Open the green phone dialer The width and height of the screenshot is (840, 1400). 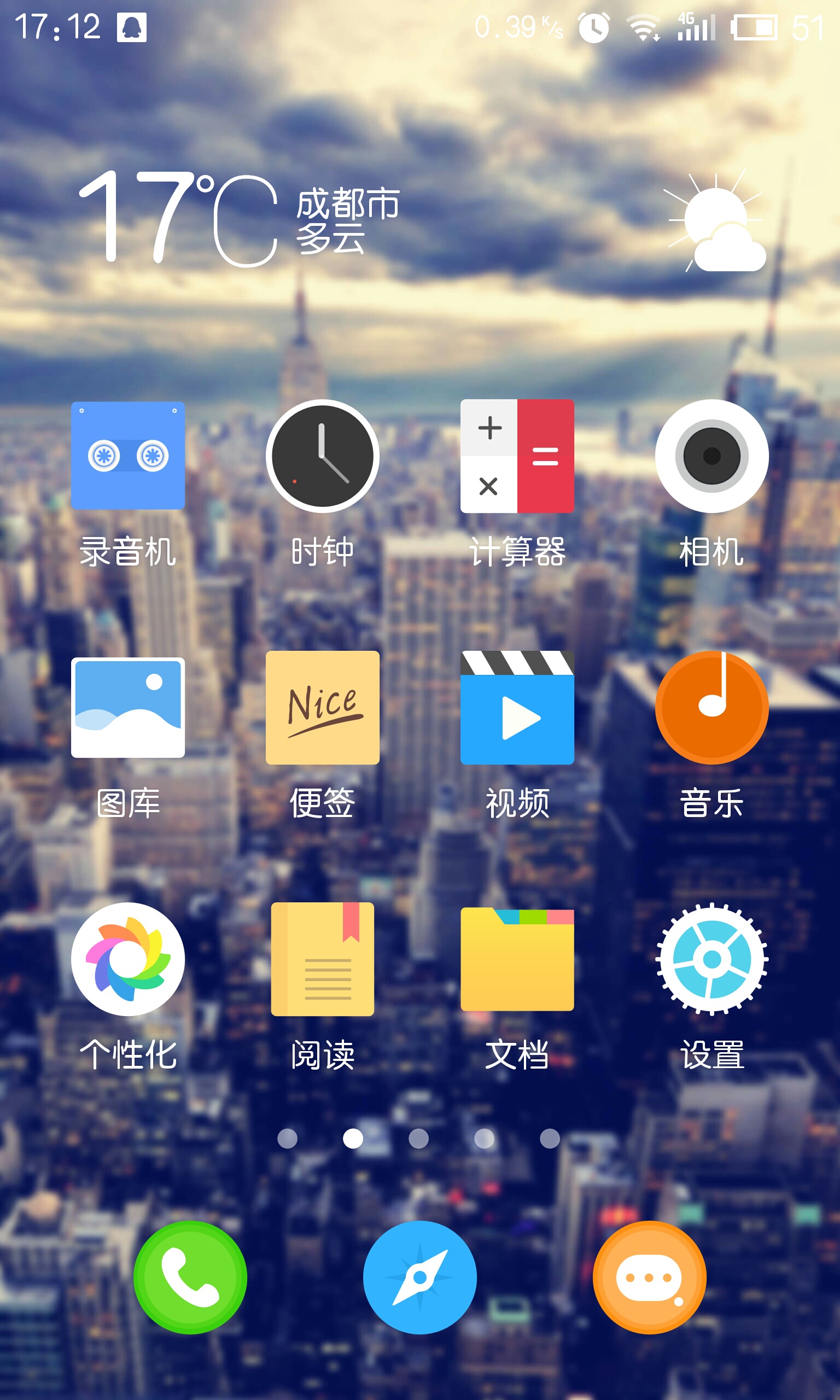190,1277
